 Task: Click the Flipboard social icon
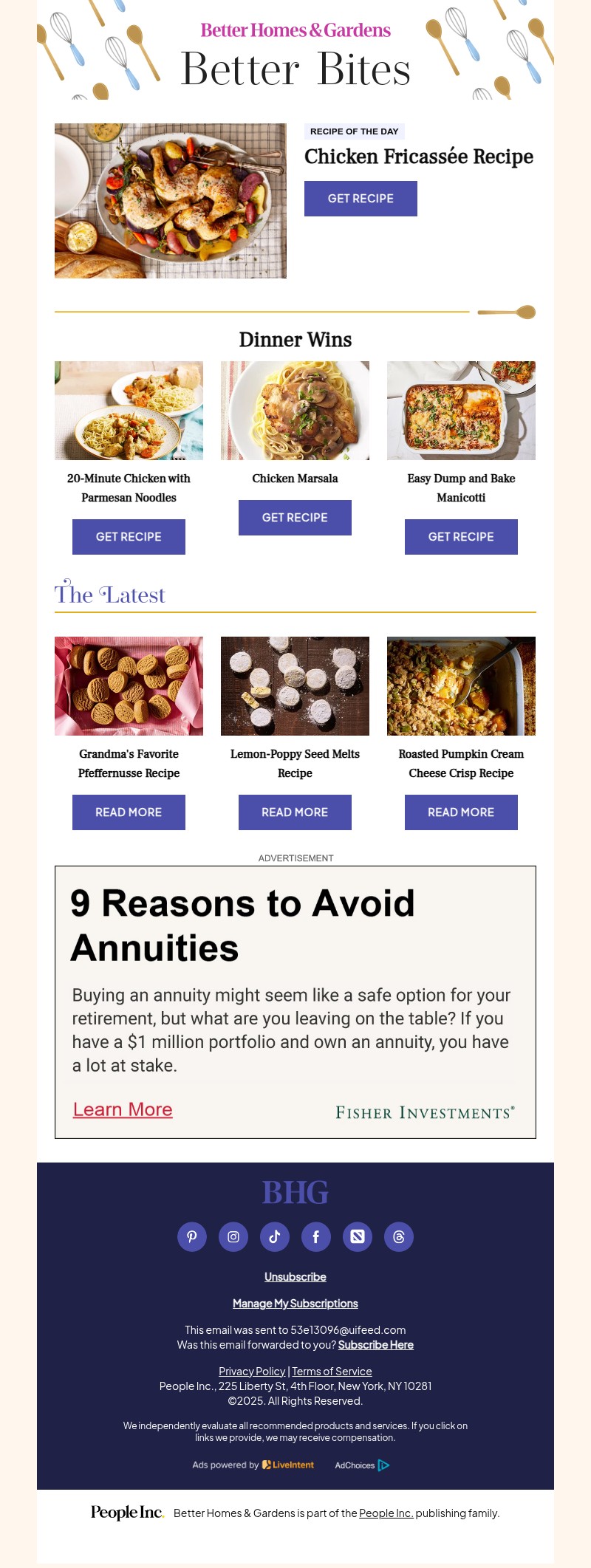coord(358,1237)
